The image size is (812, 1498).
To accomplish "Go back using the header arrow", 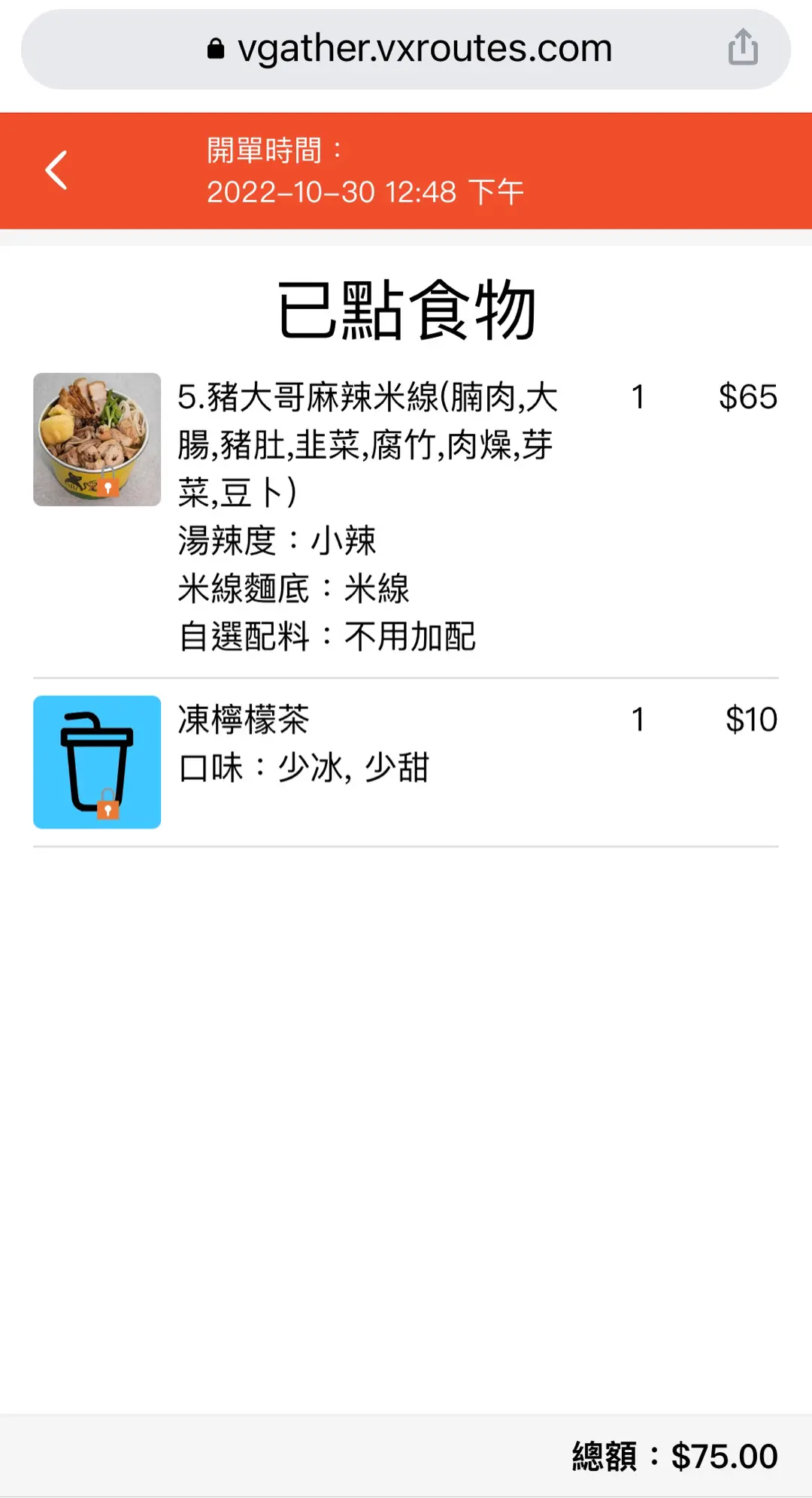I will click(57, 170).
